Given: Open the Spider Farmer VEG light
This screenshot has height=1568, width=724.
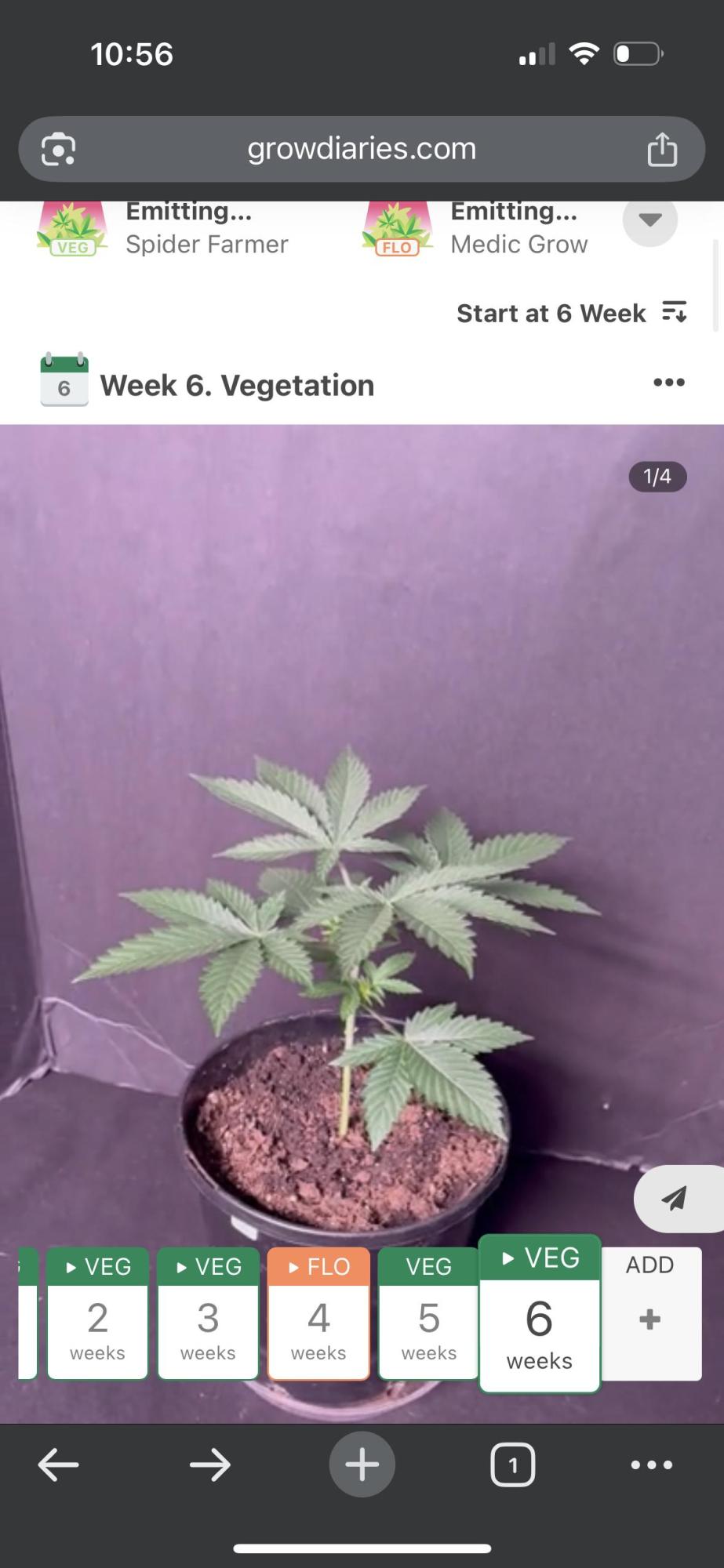Looking at the screenshot, I should point(163,228).
